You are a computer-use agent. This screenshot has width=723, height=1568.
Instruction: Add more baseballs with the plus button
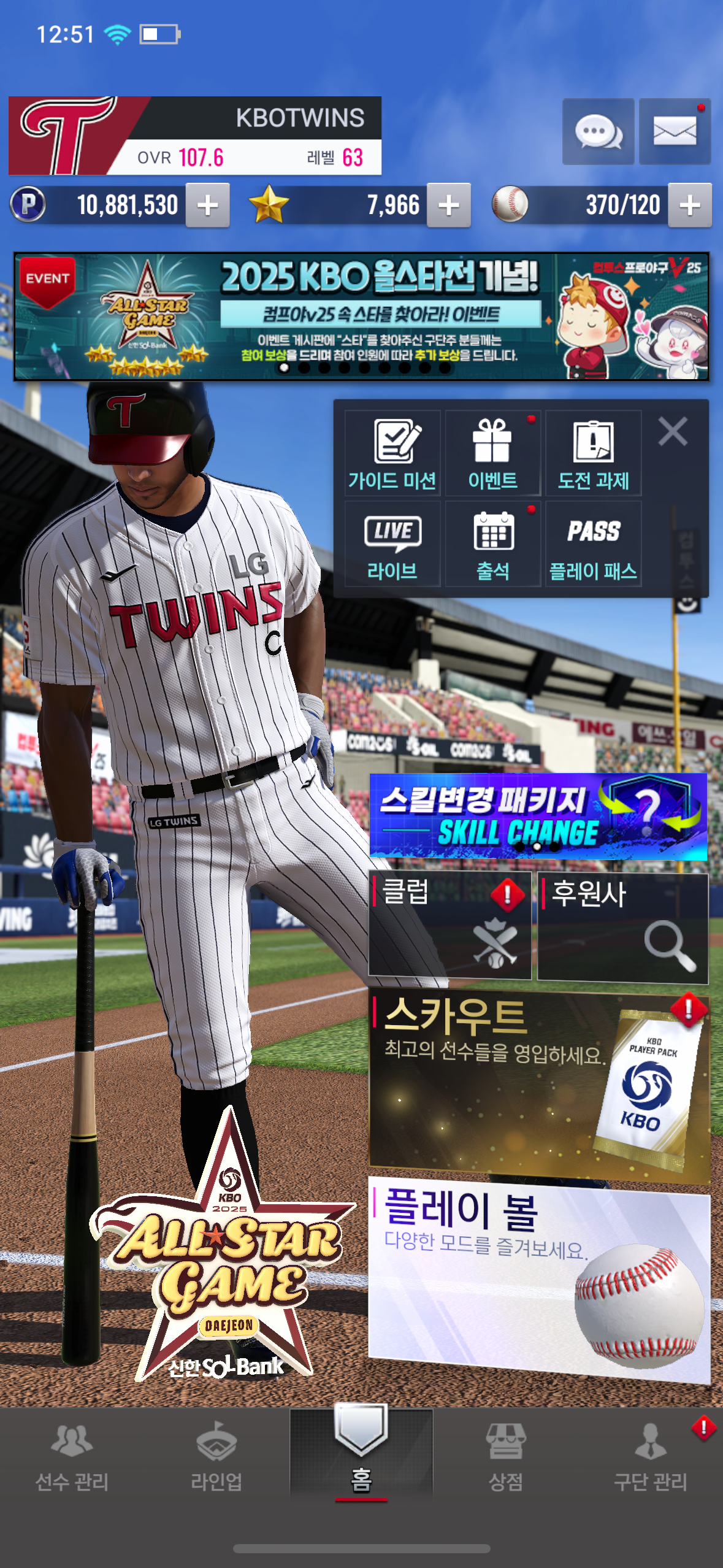tap(690, 206)
